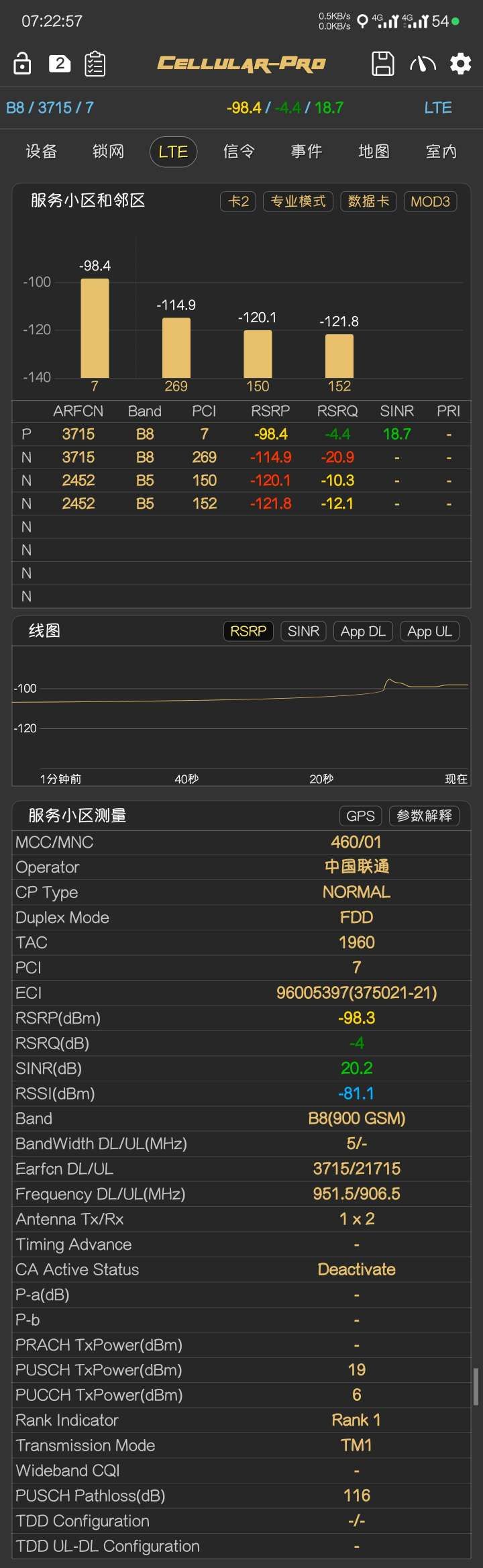
Task: Open the 室内 tab
Action: coord(441,152)
